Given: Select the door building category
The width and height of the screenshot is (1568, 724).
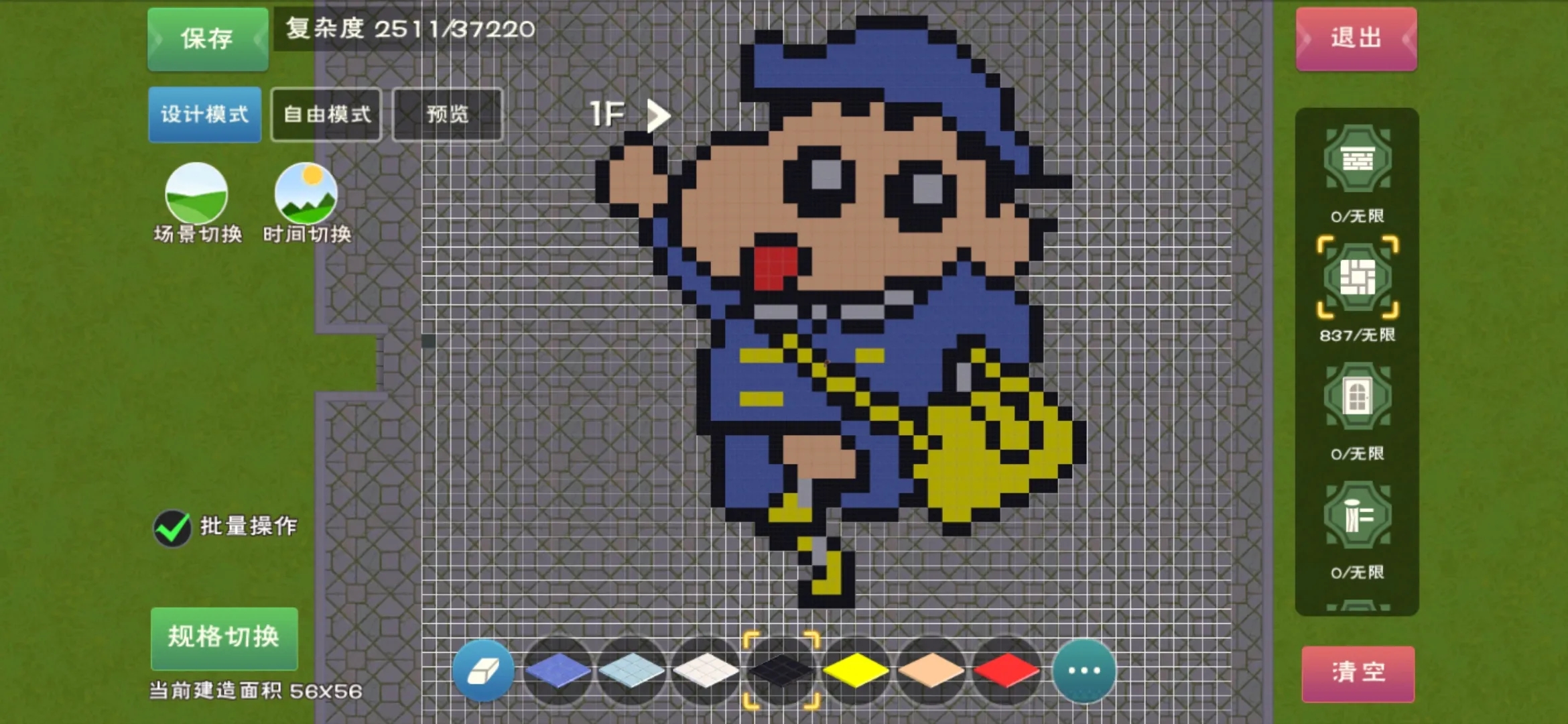Looking at the screenshot, I should (1358, 397).
